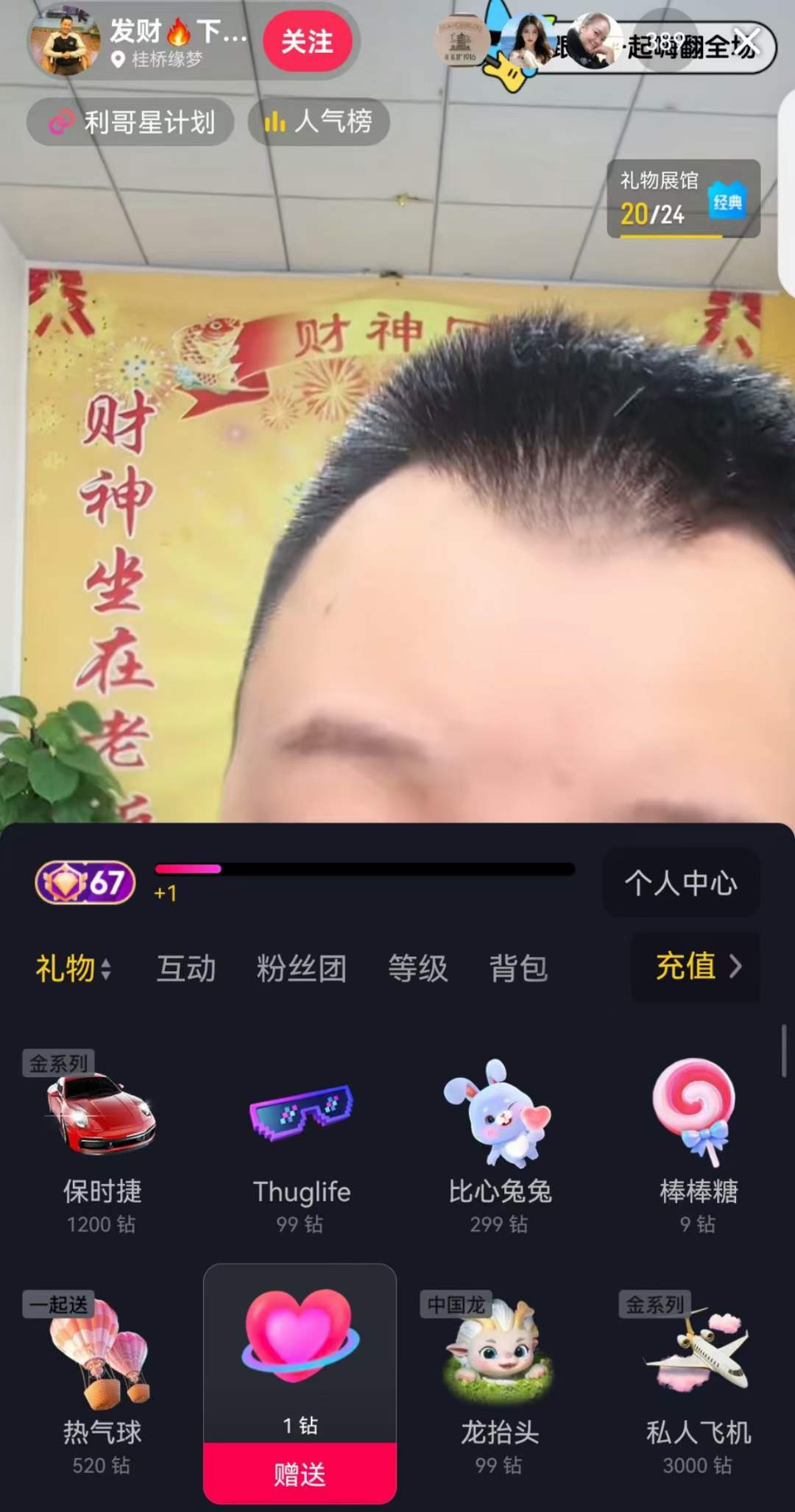Open 个人中心

click(681, 882)
